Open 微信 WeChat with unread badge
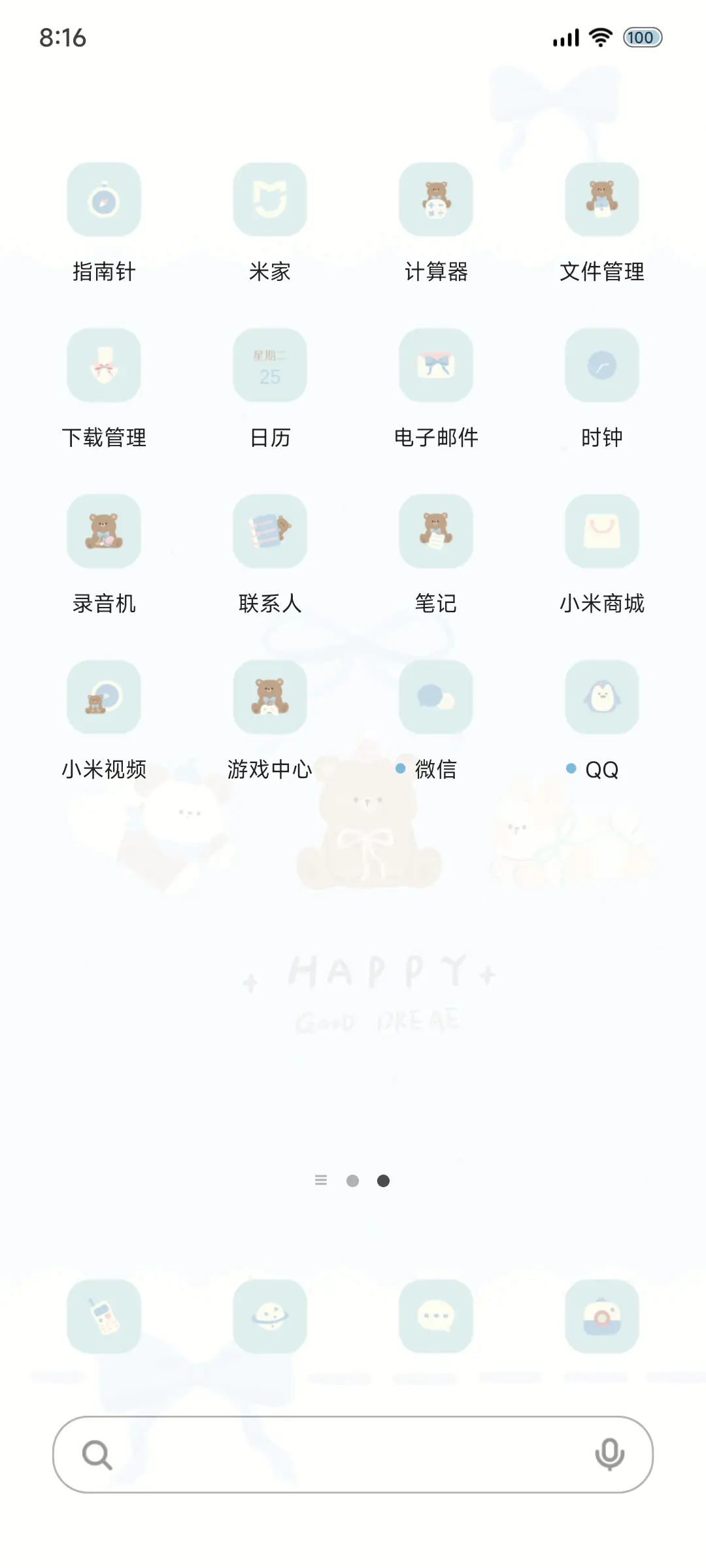 tap(435, 696)
